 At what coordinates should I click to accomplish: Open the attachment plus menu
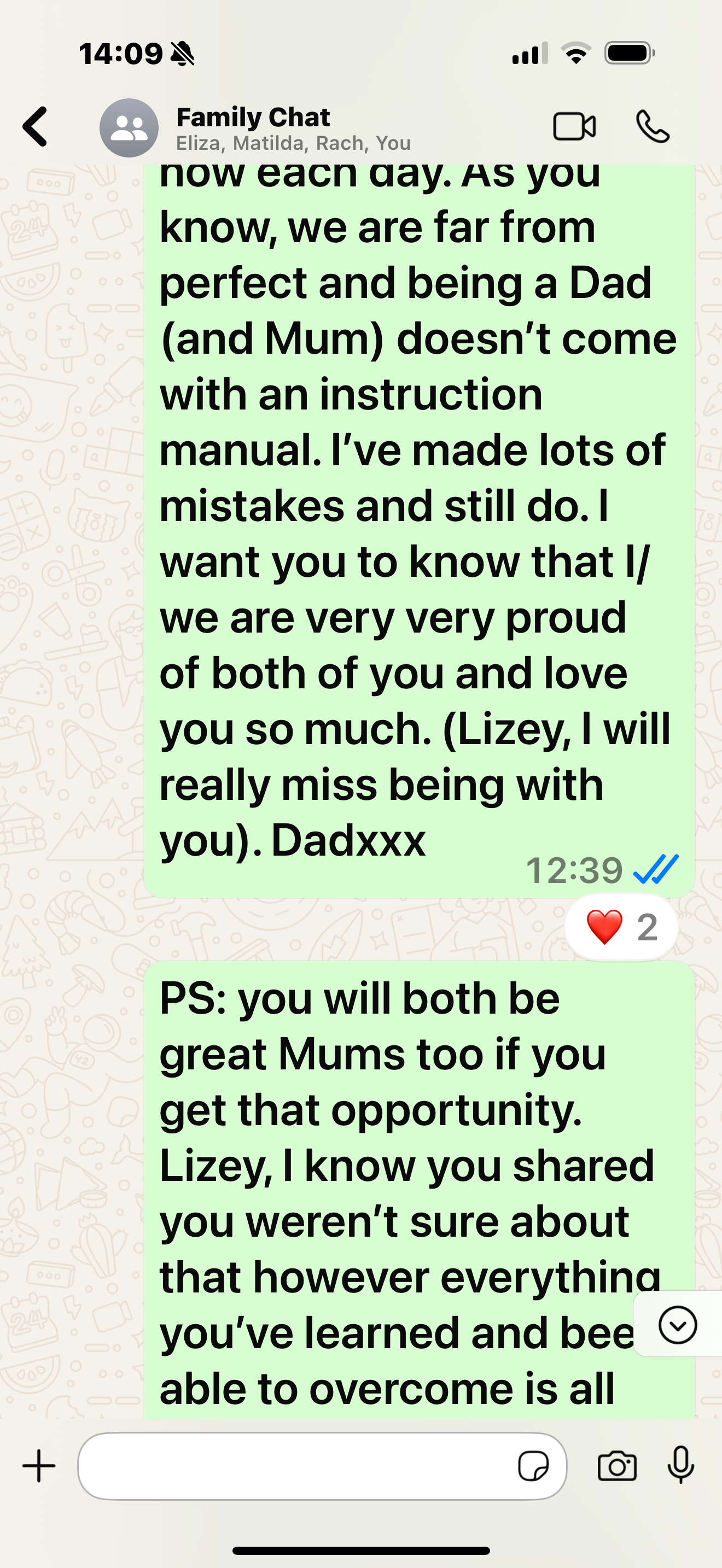click(x=39, y=1466)
